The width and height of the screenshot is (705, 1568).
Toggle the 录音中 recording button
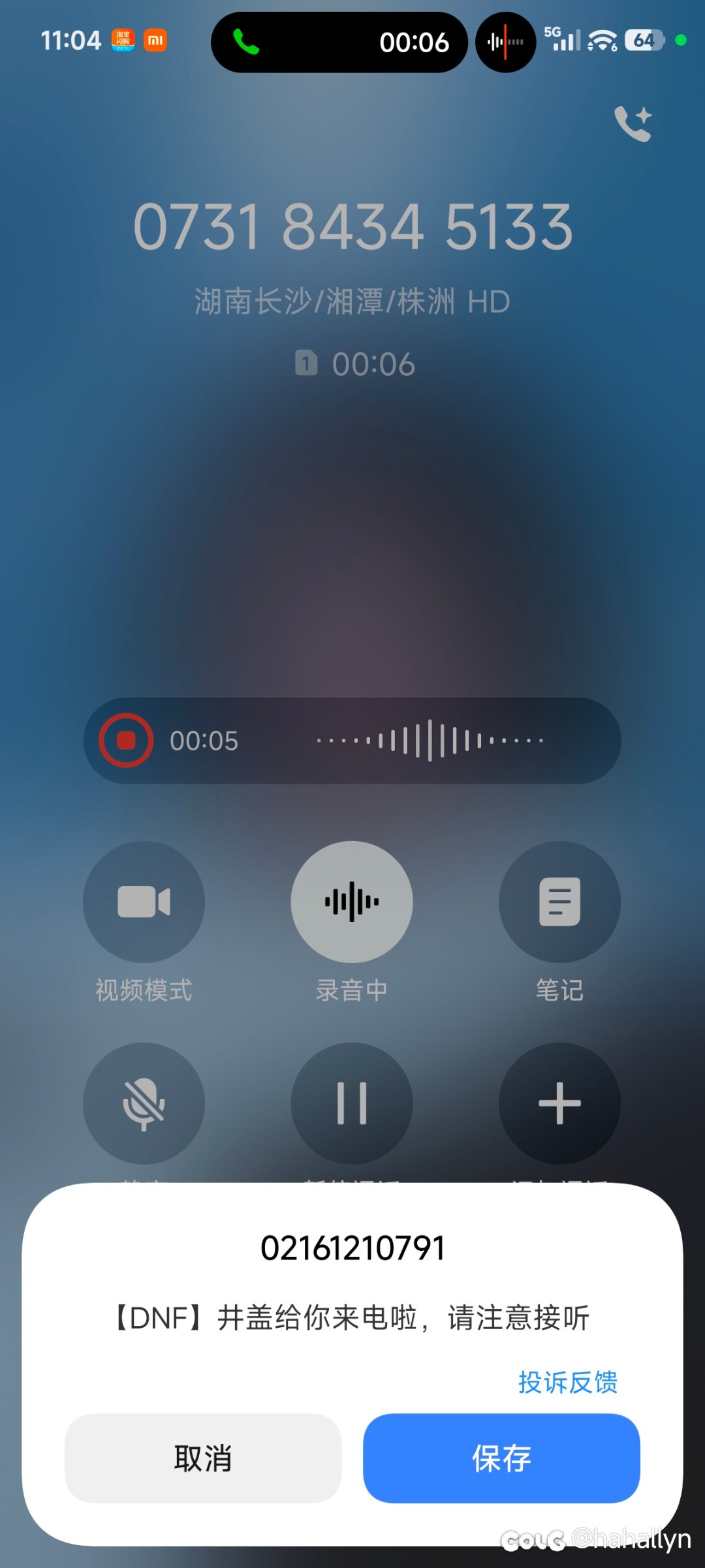[352, 902]
